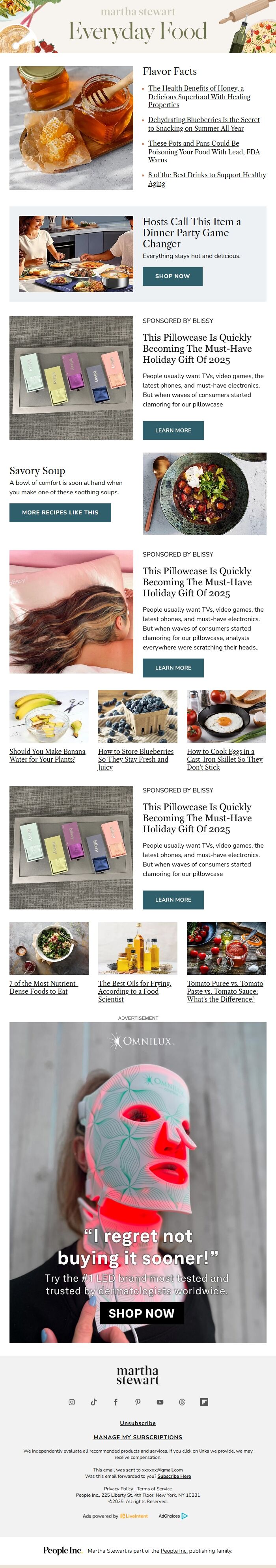Tap the Shop Now button for dinner party item
Screen dimensions: 276x1568
[172, 276]
